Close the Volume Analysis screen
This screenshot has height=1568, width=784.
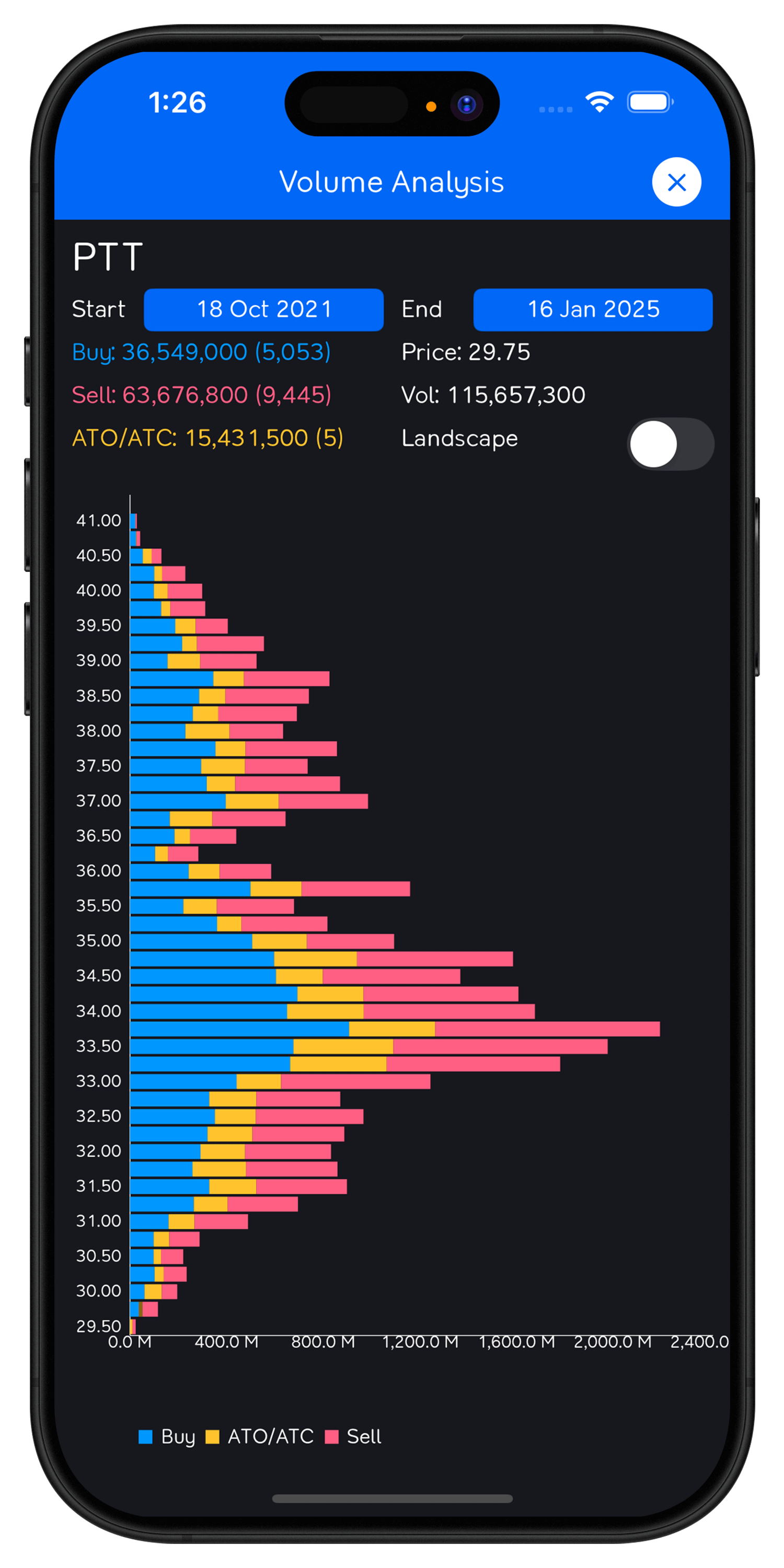tap(676, 182)
